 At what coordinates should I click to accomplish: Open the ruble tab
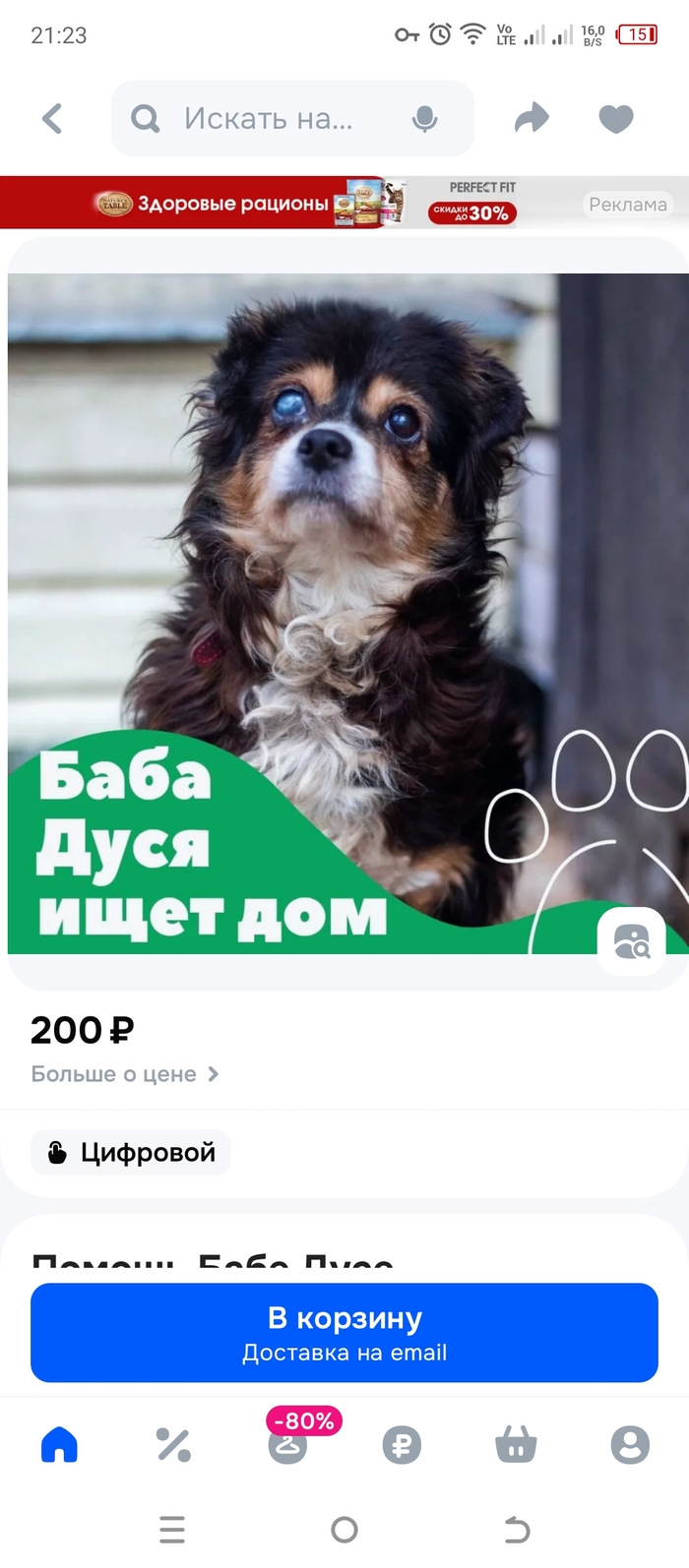click(x=402, y=1444)
